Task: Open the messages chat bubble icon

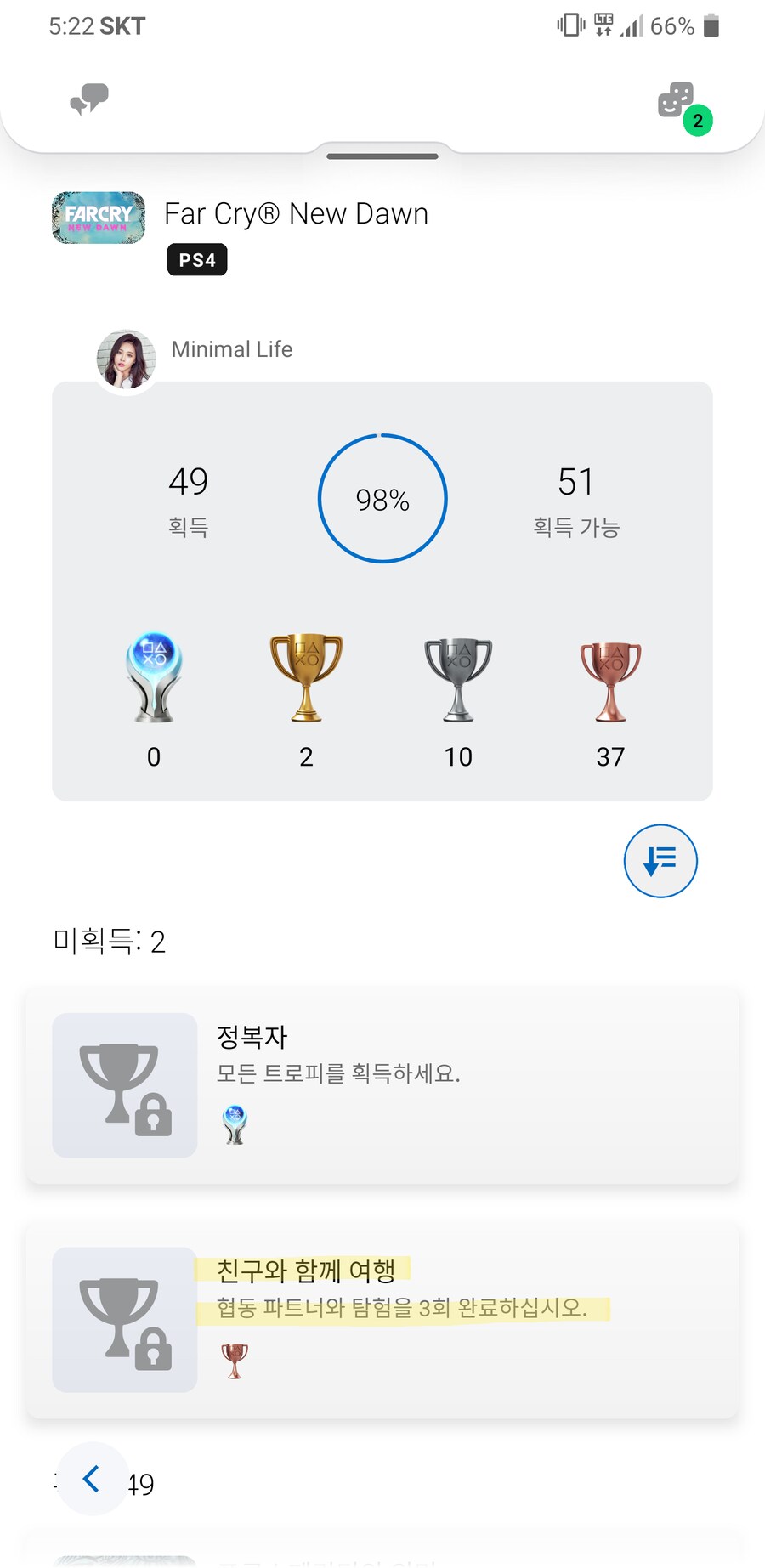Action: pyautogui.click(x=88, y=100)
